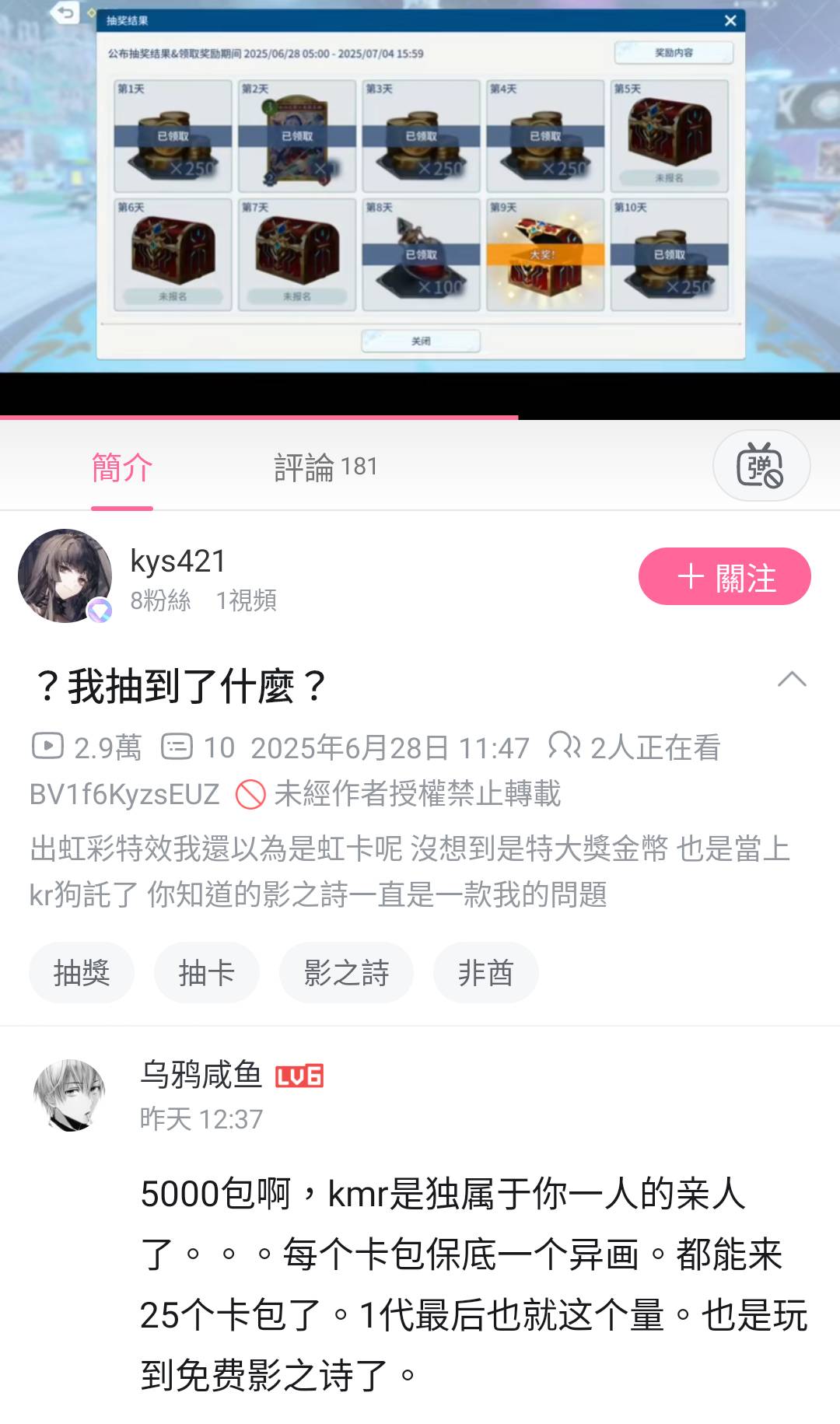840x1424 pixels.
Task: Select the 簡介 tab
Action: tap(122, 467)
